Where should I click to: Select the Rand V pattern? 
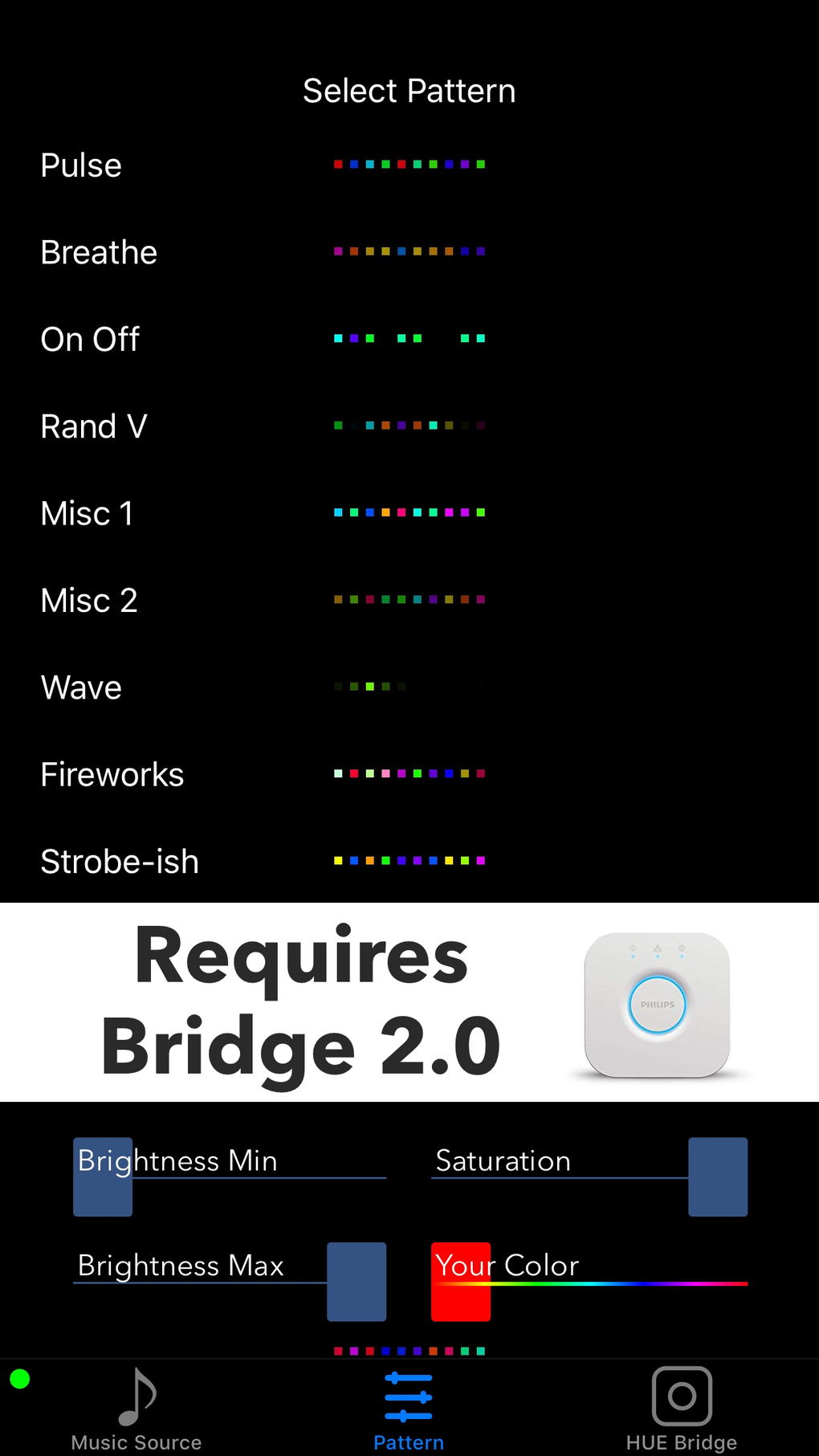[94, 426]
